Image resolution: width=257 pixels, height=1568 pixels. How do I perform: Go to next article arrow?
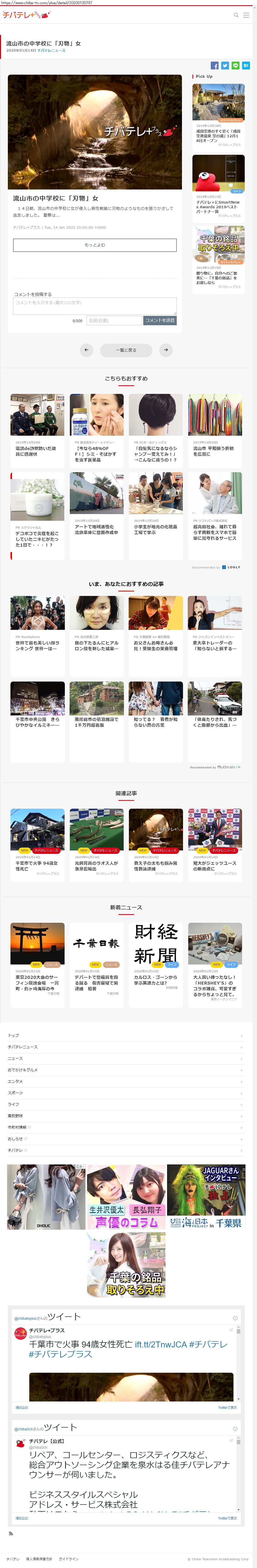coord(166,350)
